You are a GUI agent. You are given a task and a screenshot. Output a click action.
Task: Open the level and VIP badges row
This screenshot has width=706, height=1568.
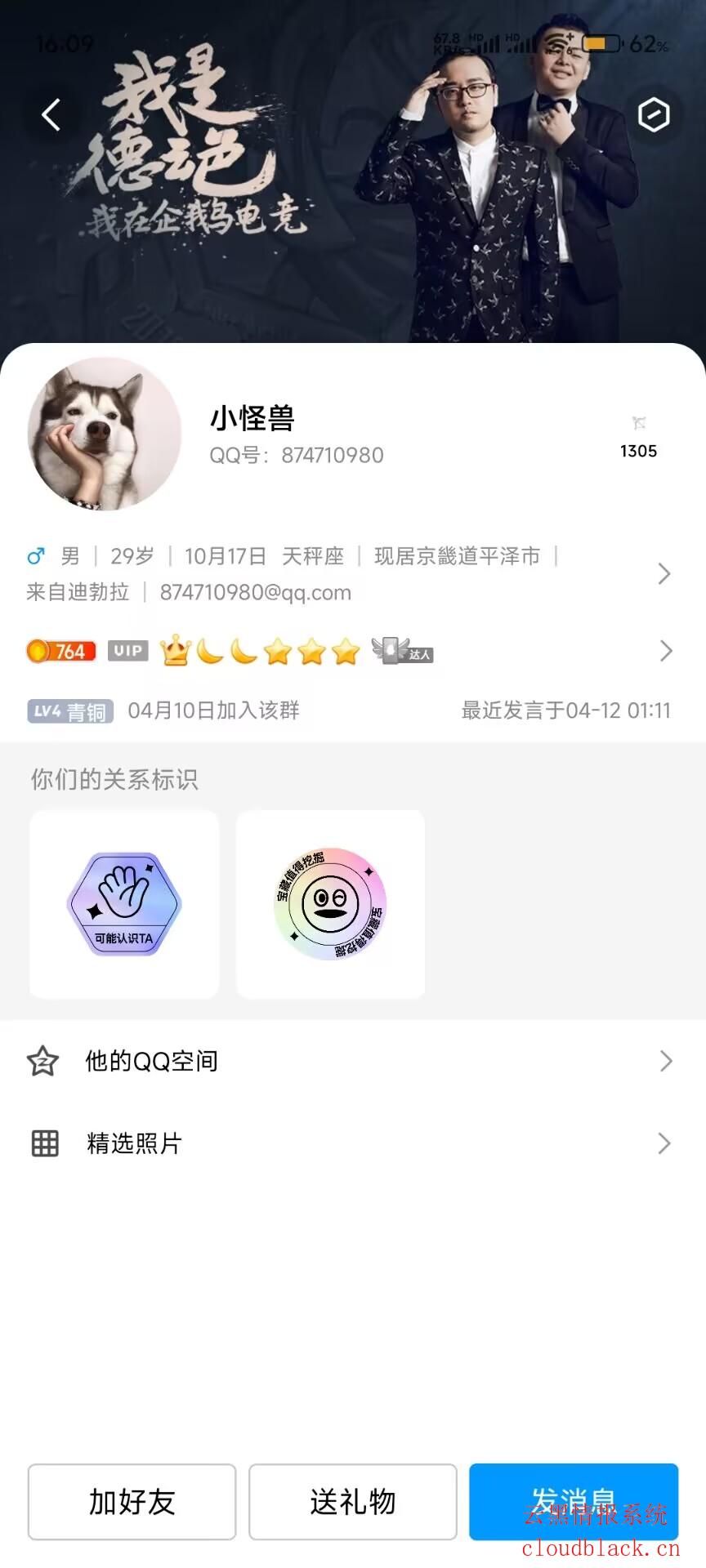point(665,651)
